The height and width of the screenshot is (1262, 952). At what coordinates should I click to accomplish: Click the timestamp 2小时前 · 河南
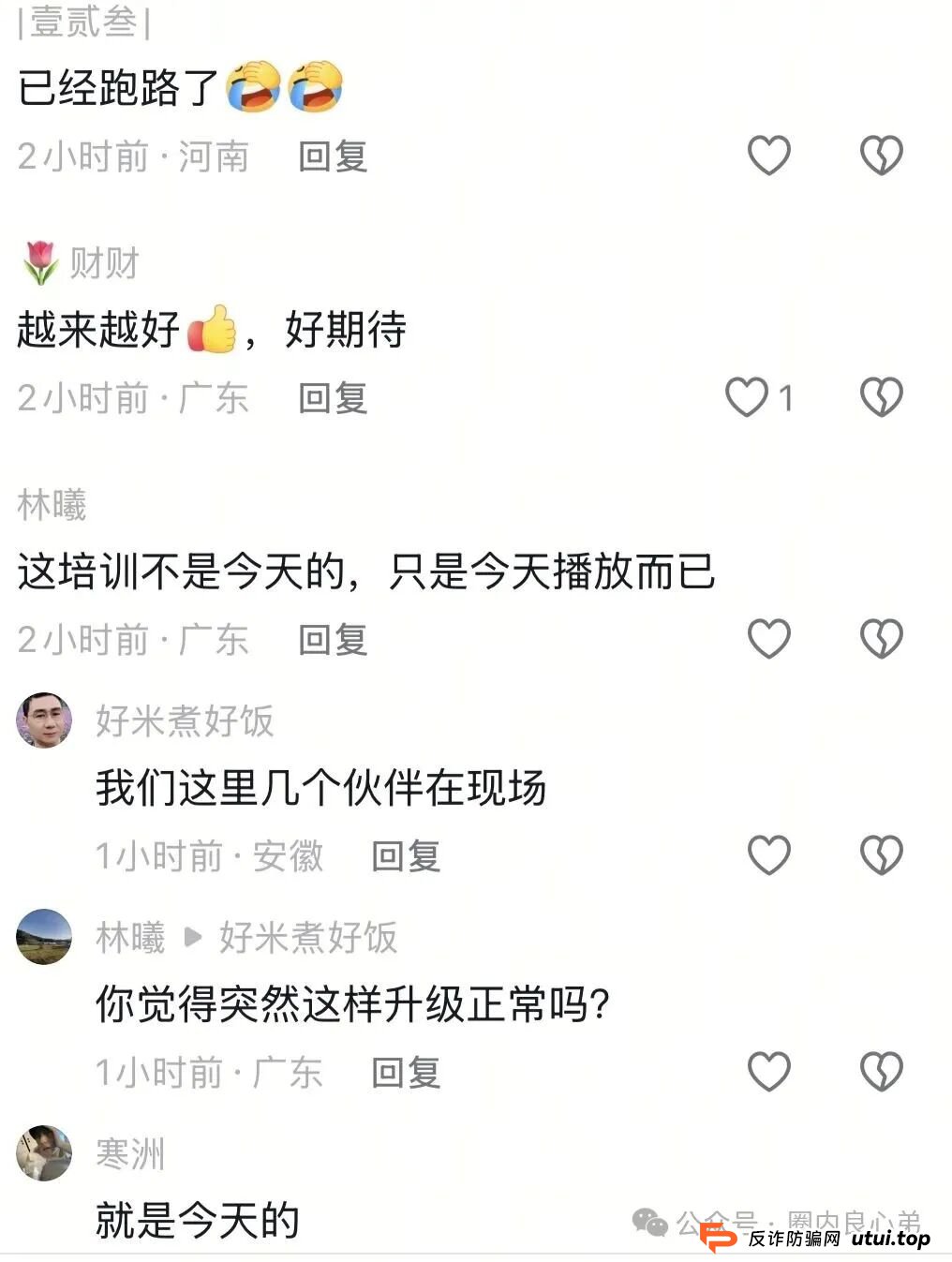tap(132, 158)
